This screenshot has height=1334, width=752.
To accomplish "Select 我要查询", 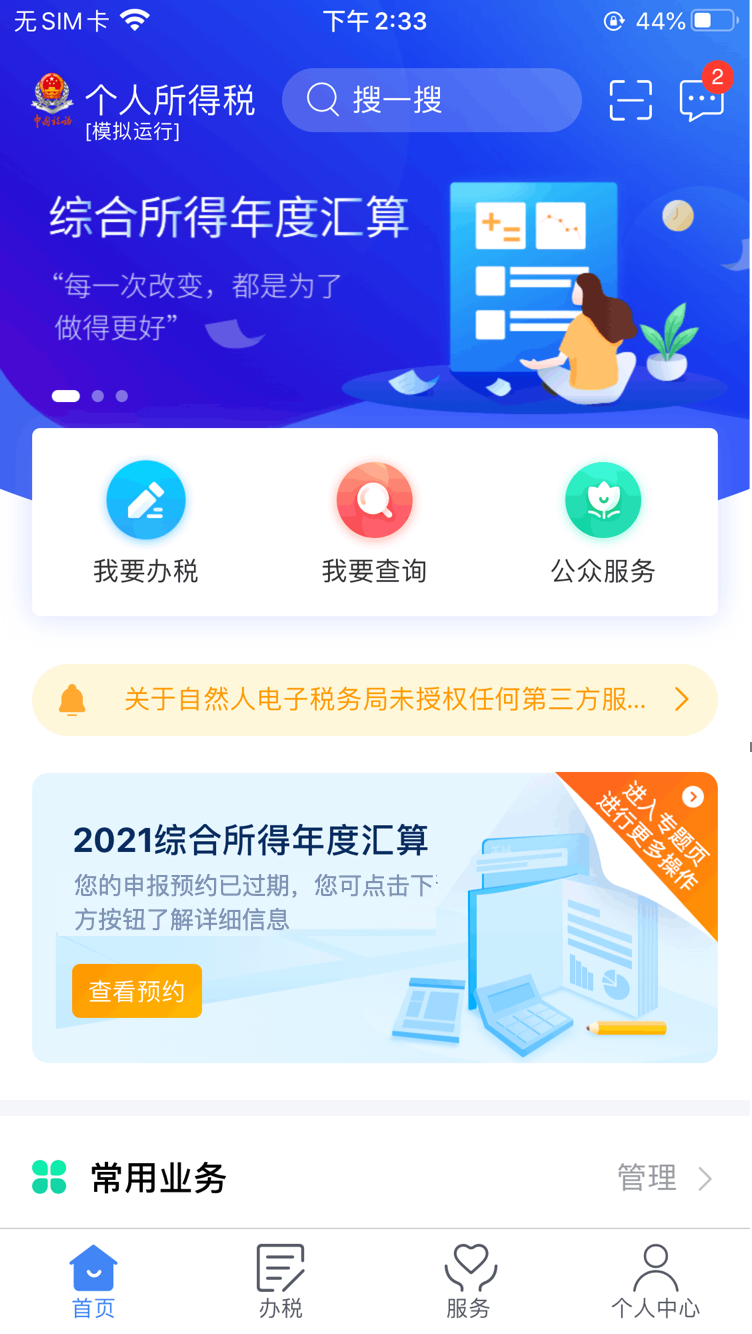I will point(375,522).
